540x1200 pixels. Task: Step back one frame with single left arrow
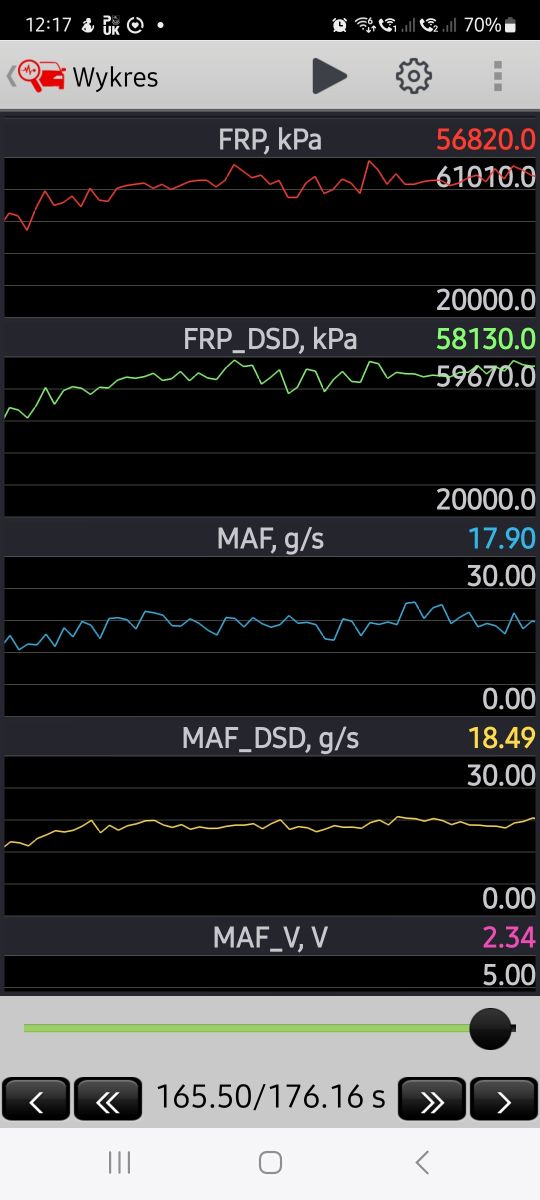36,1100
